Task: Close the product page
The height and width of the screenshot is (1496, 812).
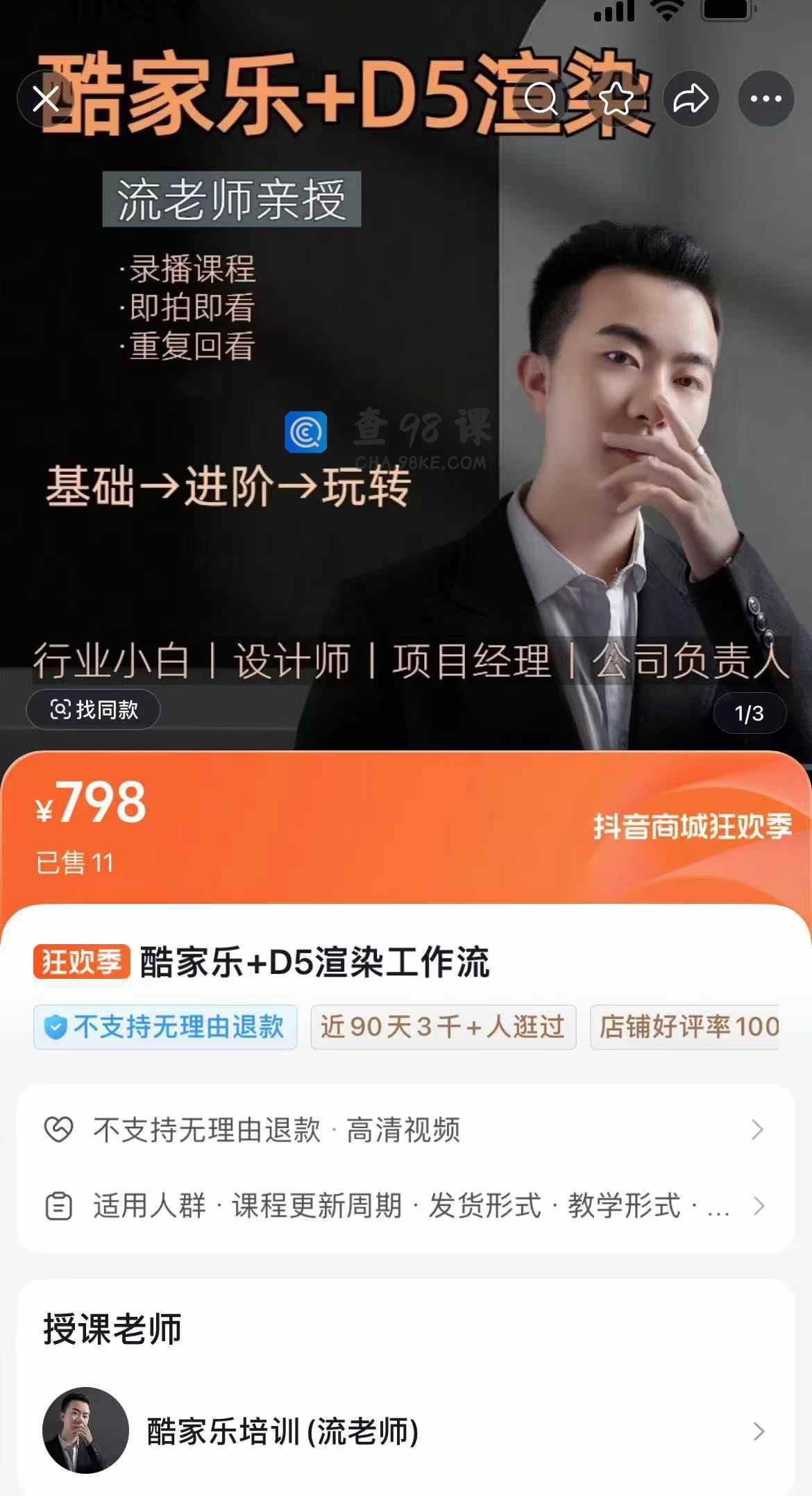Action: [46, 99]
